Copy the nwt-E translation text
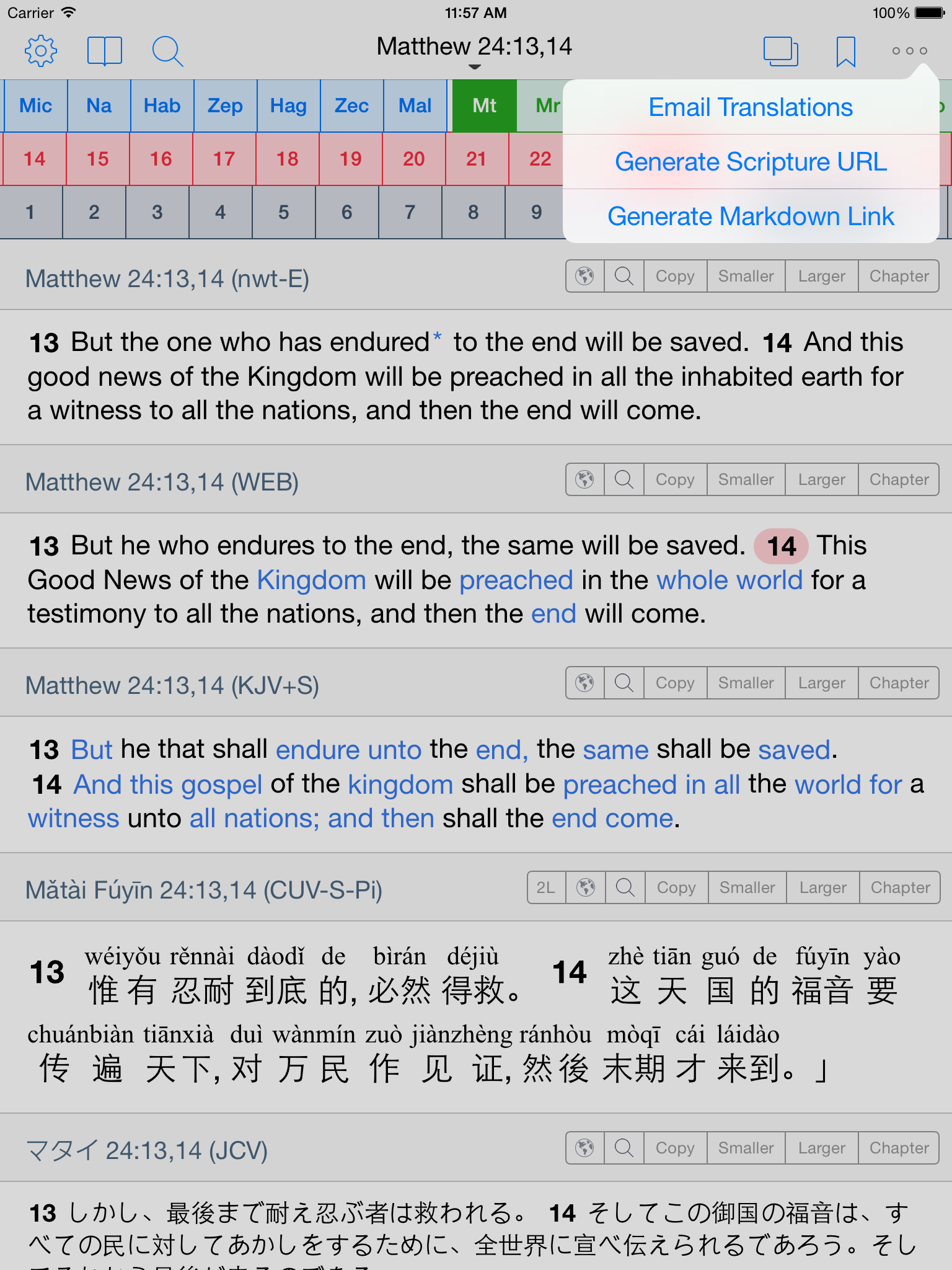Viewport: 952px width, 1270px height. (675, 276)
